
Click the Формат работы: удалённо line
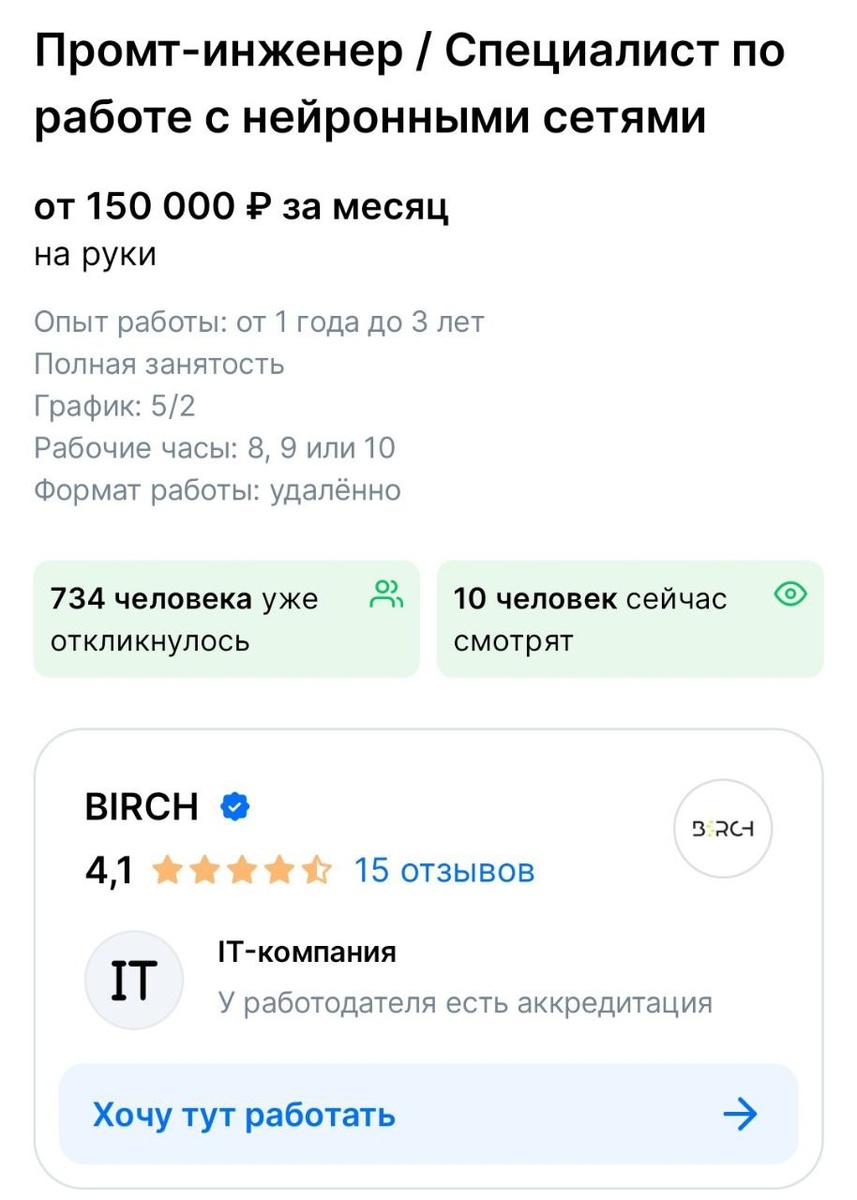pos(216,490)
